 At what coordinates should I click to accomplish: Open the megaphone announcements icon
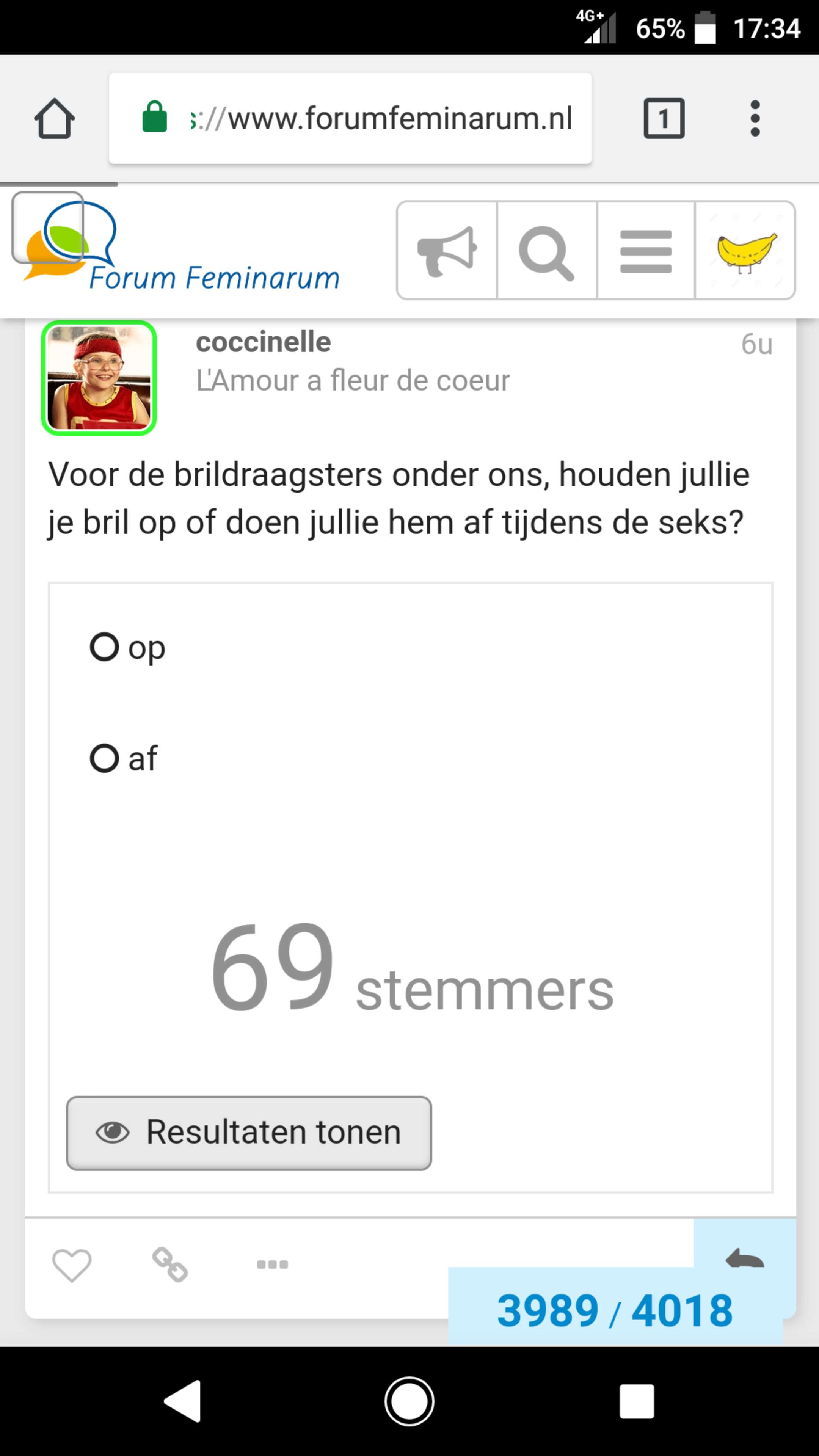[447, 250]
